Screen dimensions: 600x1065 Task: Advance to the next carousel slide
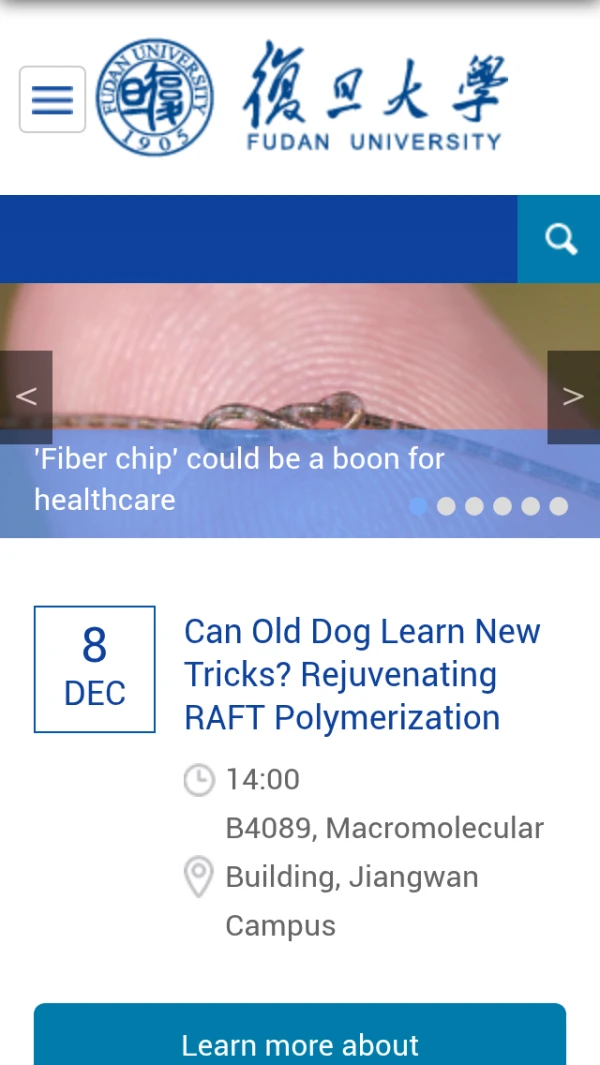573,396
